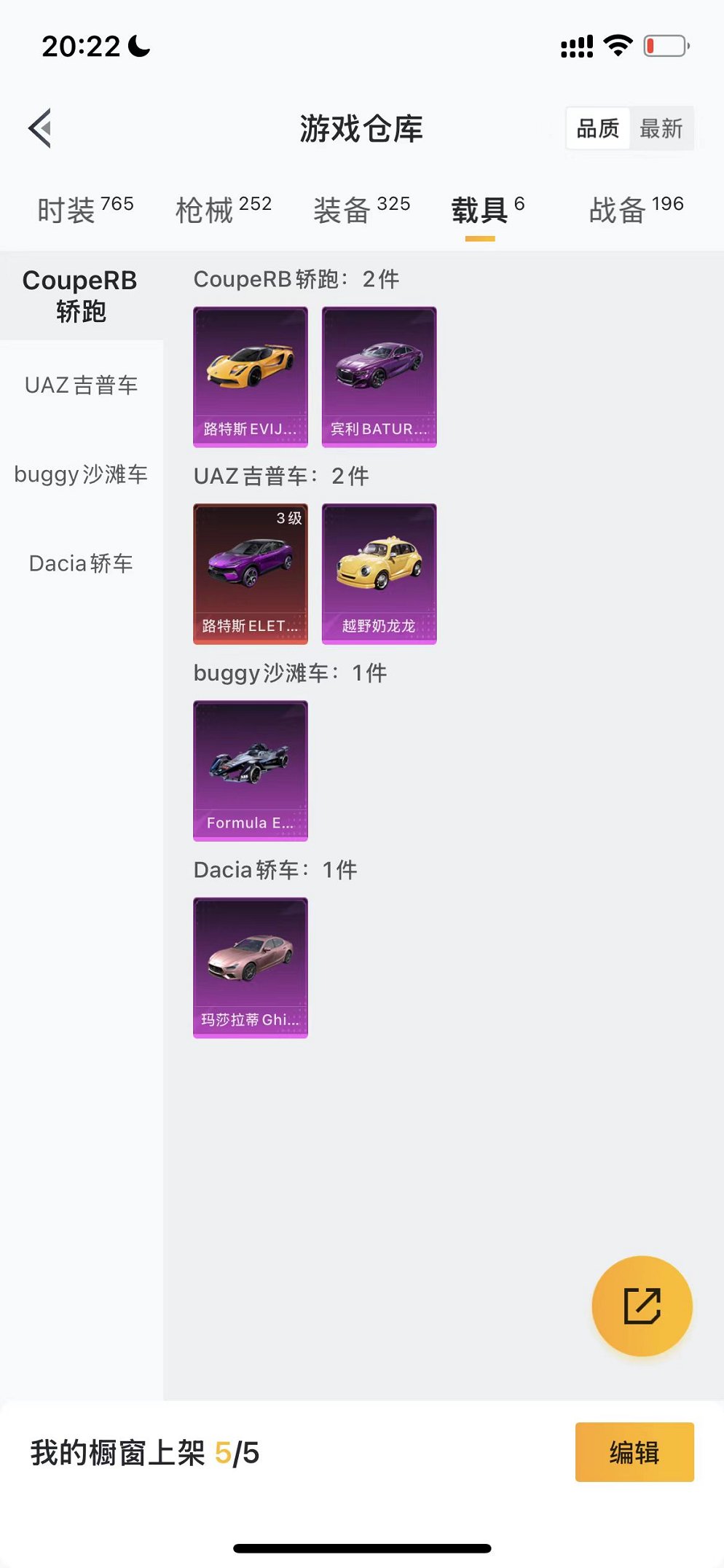The image size is (724, 1568).
Task: Jump to UAZ吉普车 category
Action: pyautogui.click(x=81, y=385)
